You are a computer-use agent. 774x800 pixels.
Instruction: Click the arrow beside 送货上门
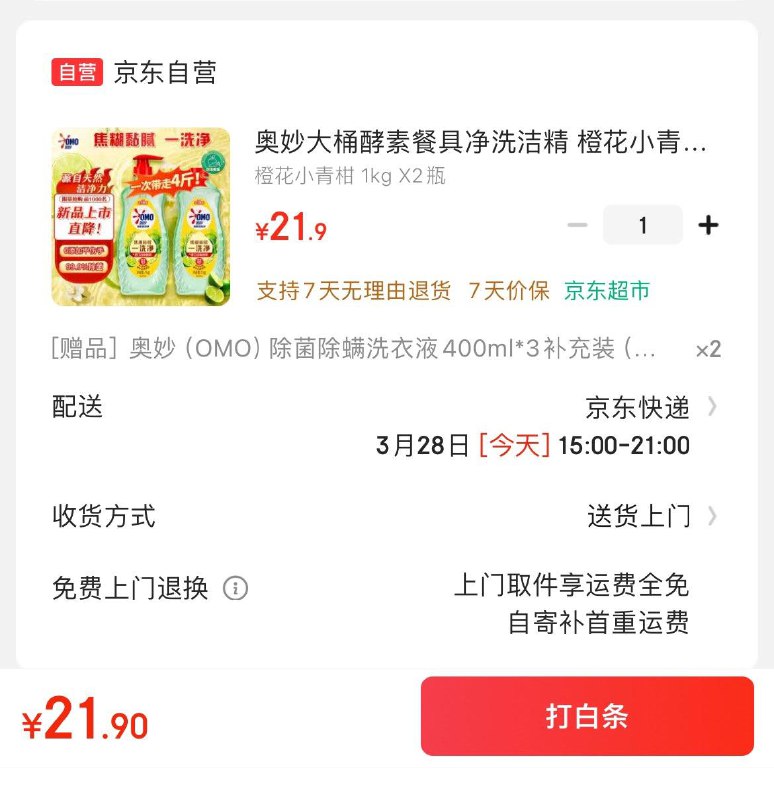click(712, 516)
